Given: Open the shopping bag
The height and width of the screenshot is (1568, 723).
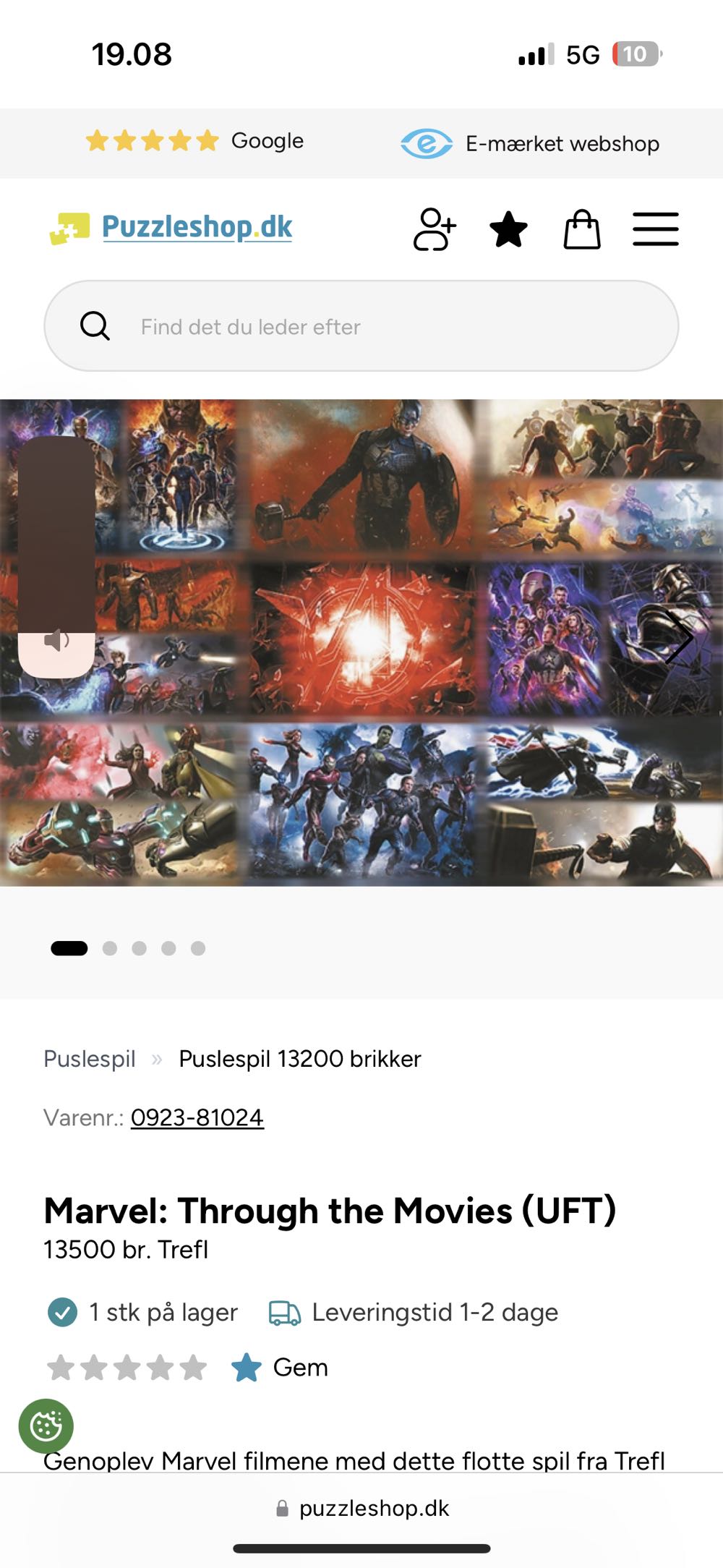Looking at the screenshot, I should pos(582,229).
